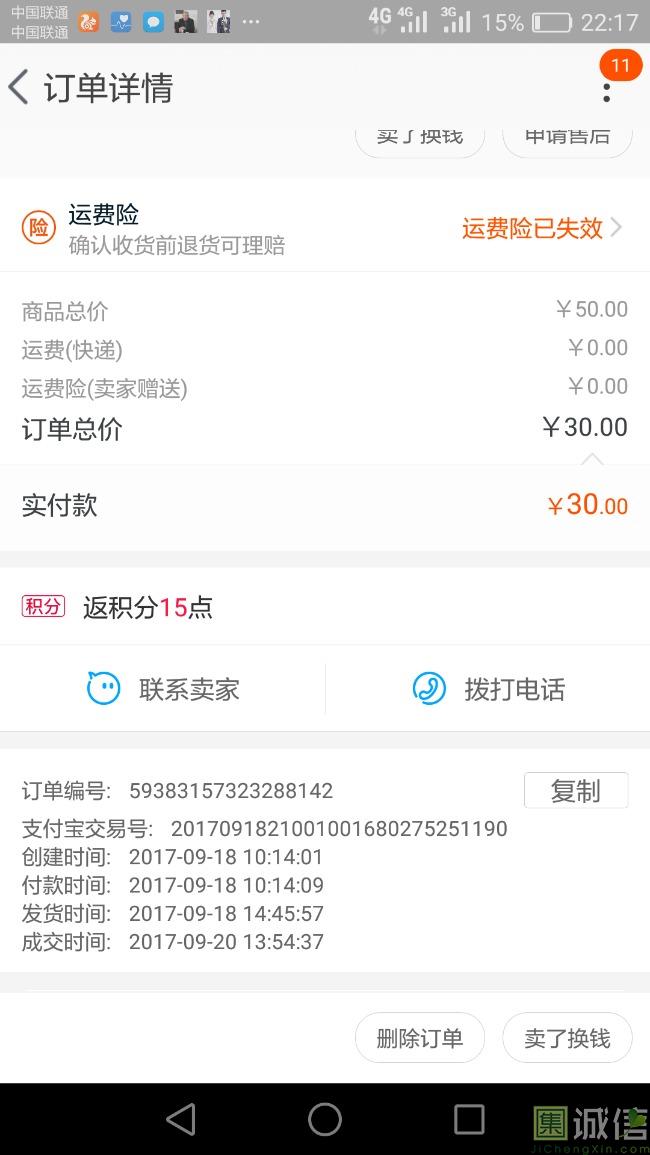Image resolution: width=650 pixels, height=1155 pixels.
Task: Copy the order number with 复制
Action: (x=576, y=790)
